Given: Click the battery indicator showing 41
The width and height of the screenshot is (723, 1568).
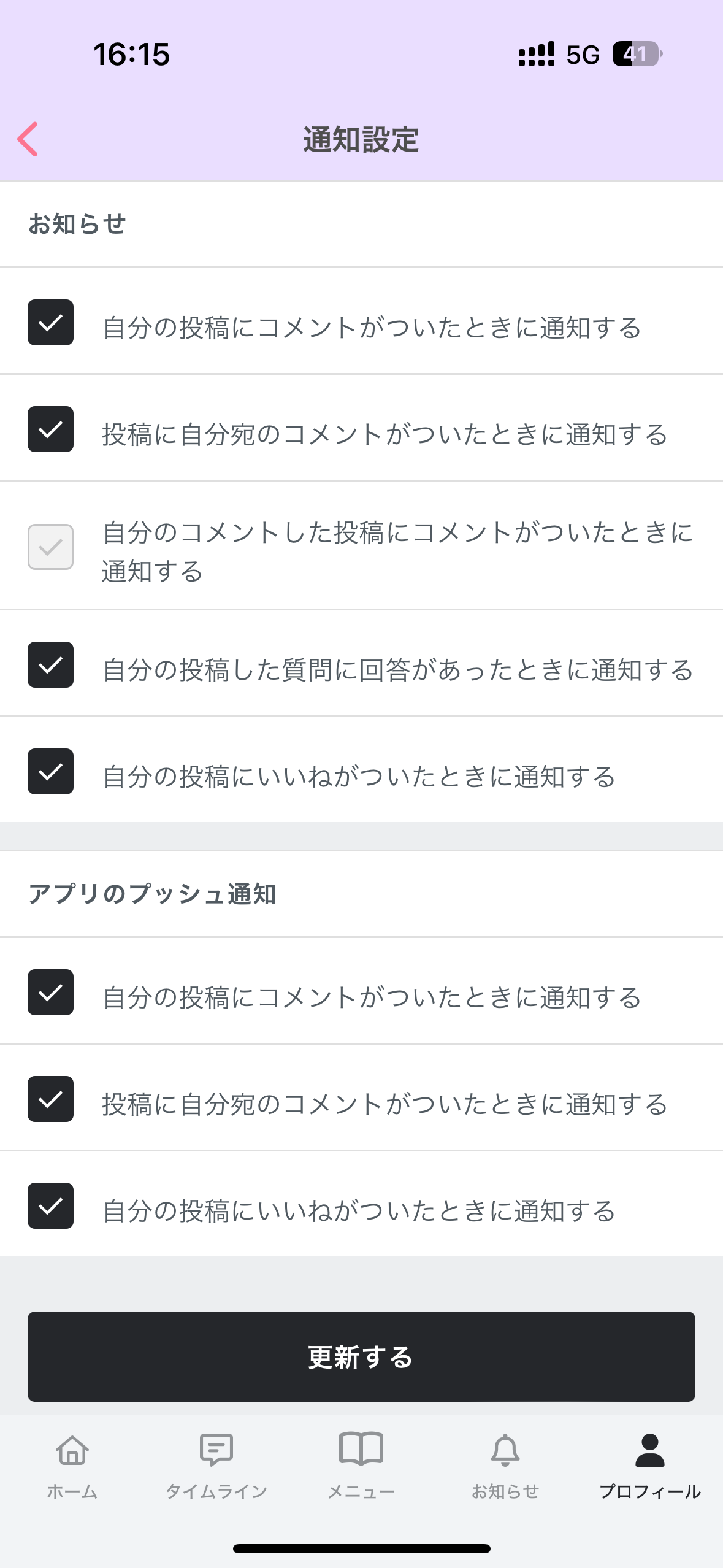Looking at the screenshot, I should point(637,55).
